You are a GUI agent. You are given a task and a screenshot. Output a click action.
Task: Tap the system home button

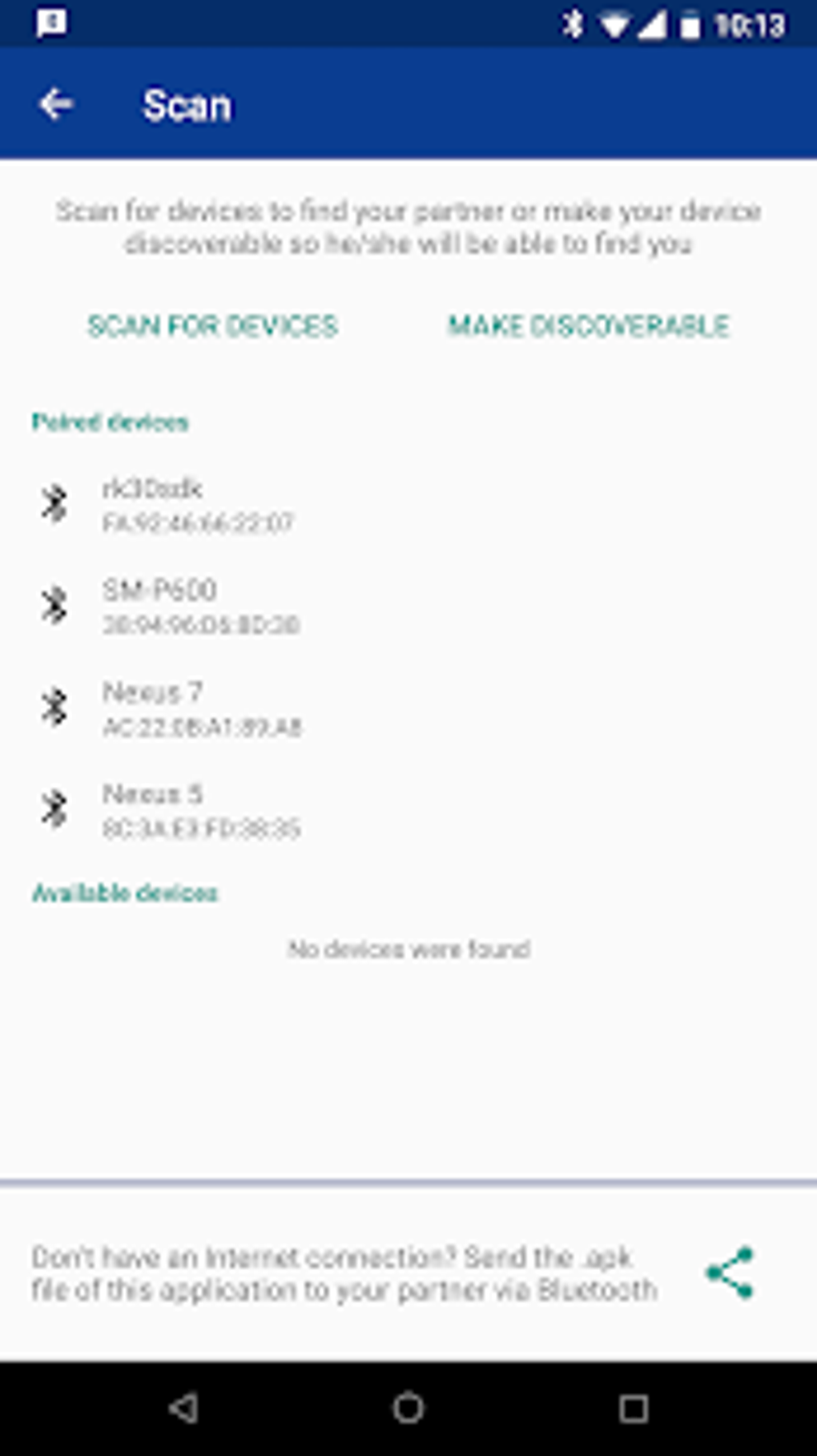click(408, 1408)
